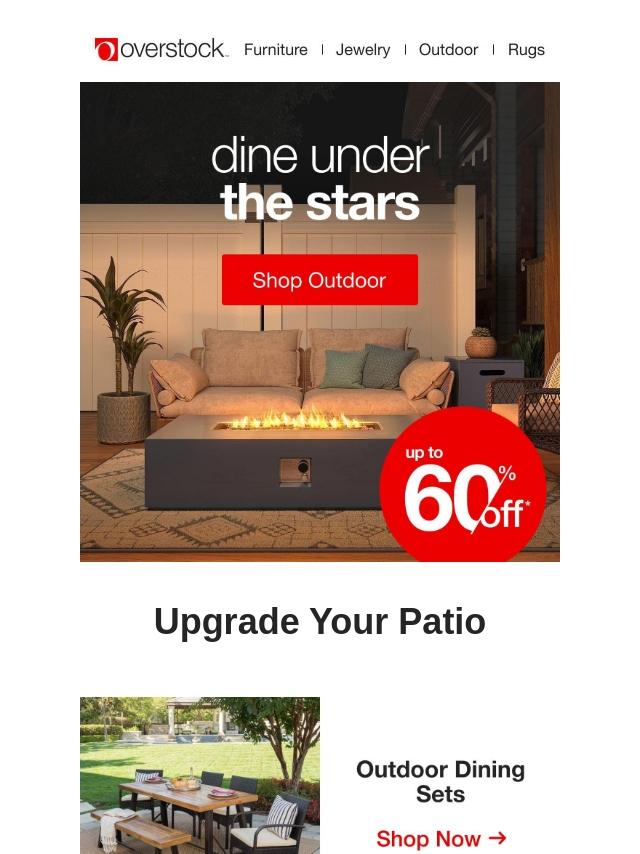This screenshot has height=854, width=640.
Task: Open the Outdoor category link
Action: coord(448,49)
